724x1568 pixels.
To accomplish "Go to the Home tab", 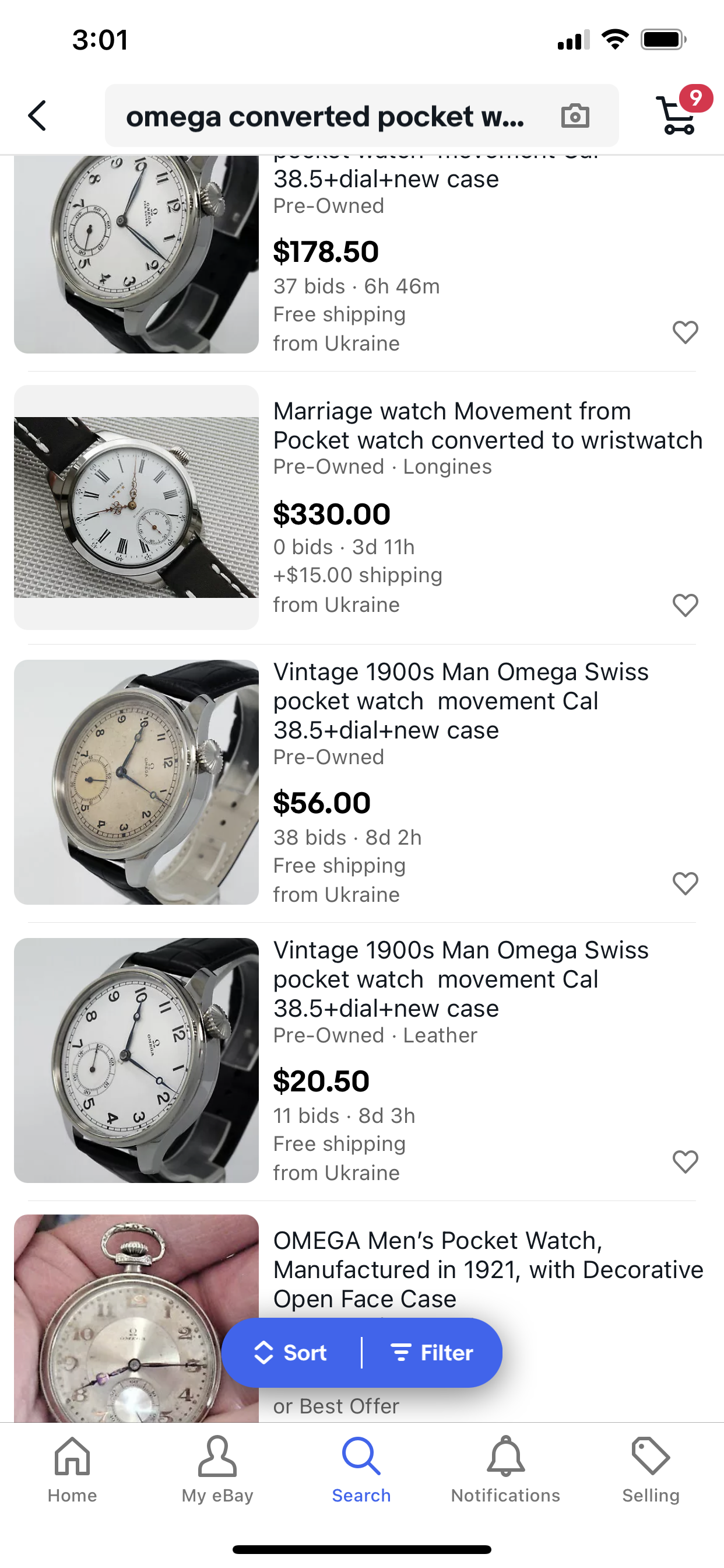I will pos(72,1469).
